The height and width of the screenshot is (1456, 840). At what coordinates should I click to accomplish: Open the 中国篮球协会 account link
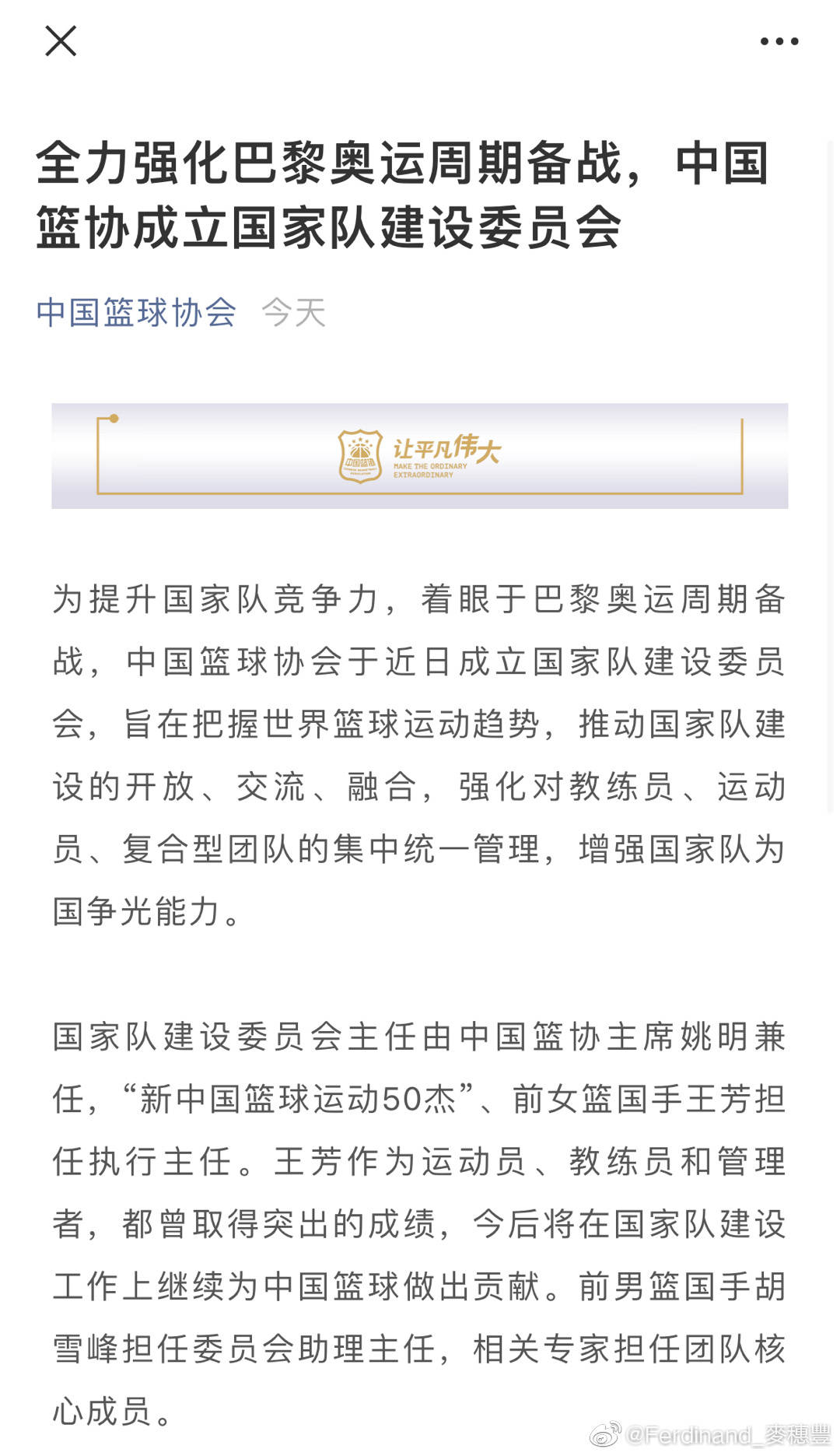click(136, 313)
